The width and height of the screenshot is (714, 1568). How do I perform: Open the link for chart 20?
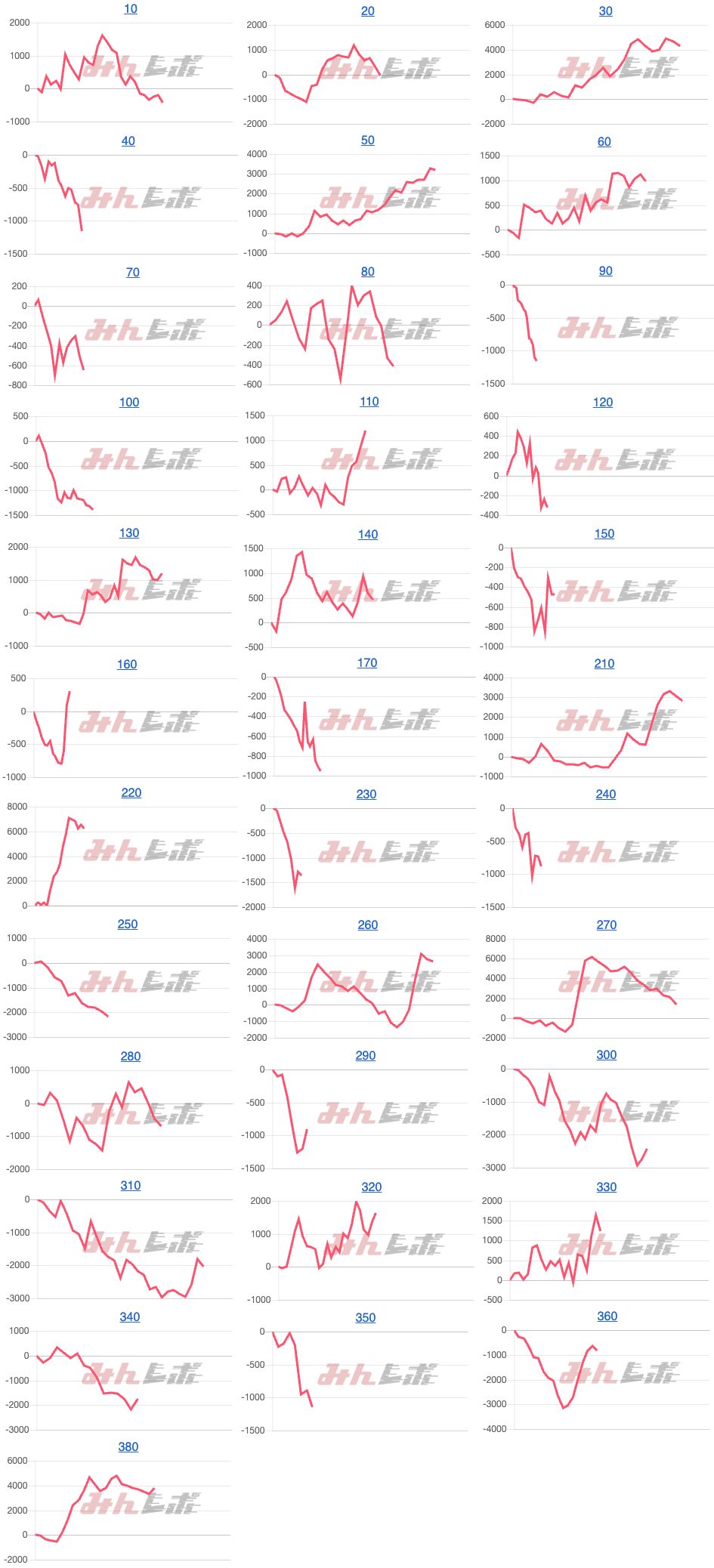coord(368,11)
